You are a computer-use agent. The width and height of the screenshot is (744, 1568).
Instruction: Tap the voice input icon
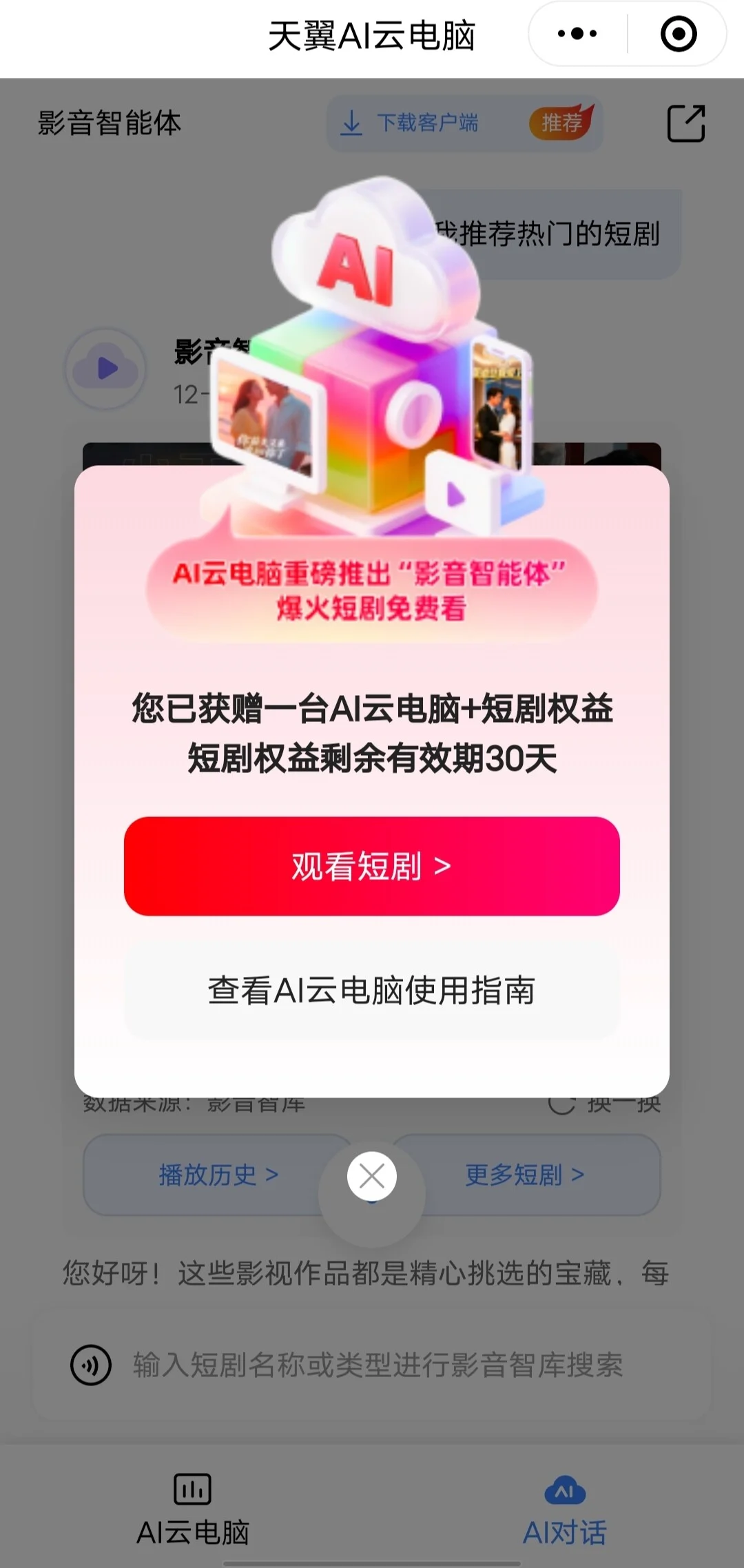click(x=91, y=1365)
